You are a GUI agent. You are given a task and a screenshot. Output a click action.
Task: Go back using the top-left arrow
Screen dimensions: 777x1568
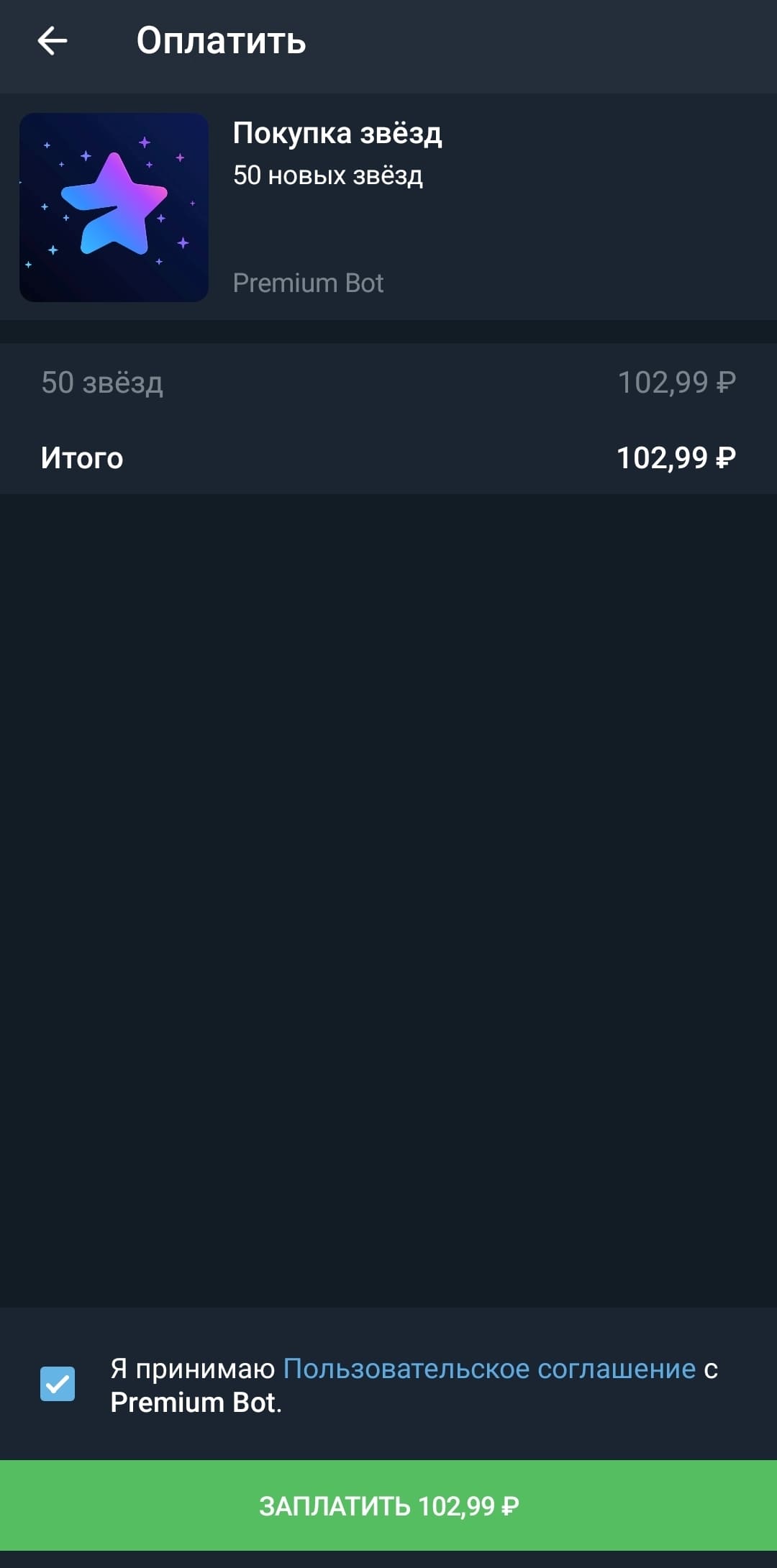tap(53, 41)
